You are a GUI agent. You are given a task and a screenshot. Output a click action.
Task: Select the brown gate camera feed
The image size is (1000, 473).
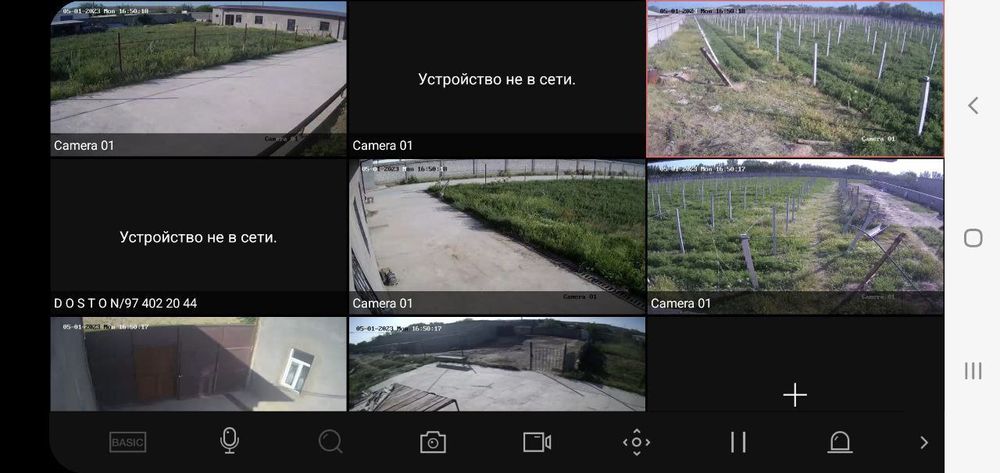point(198,365)
